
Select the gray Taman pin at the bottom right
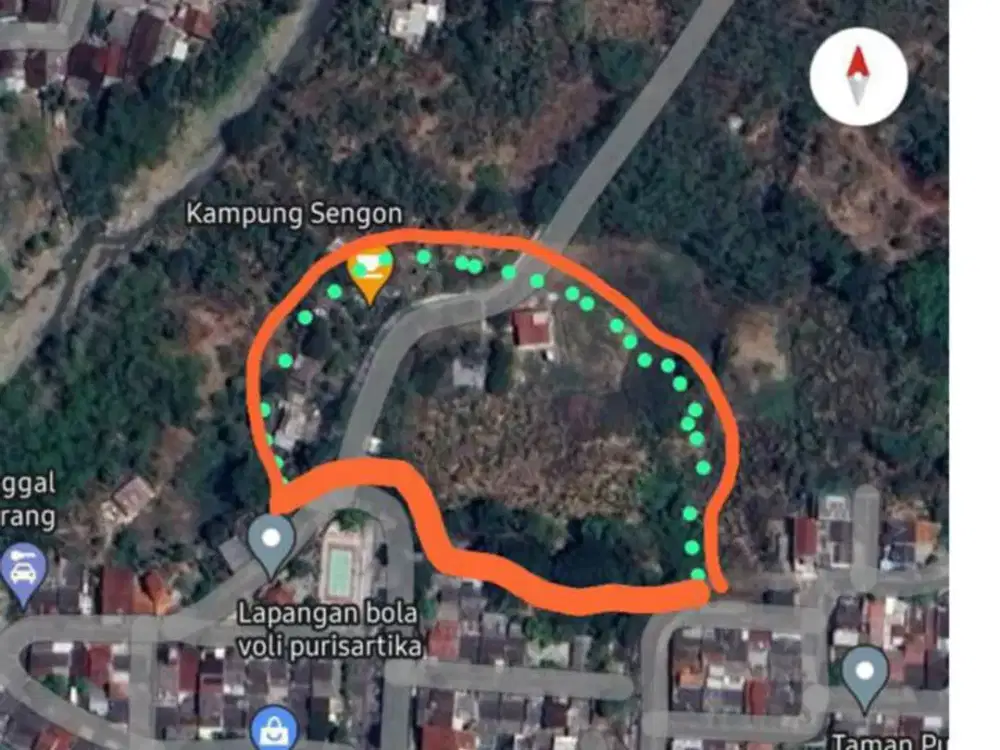pyautogui.click(x=865, y=675)
